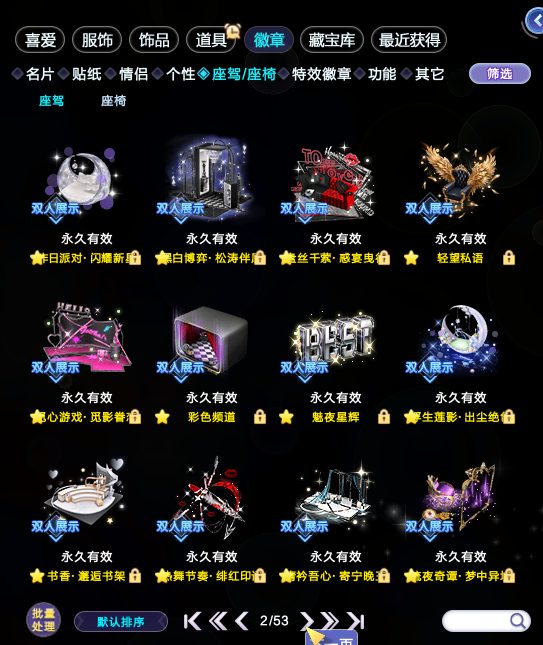Jump to the first page
Viewport: 543px width, 645px height.
pyautogui.click(x=192, y=621)
